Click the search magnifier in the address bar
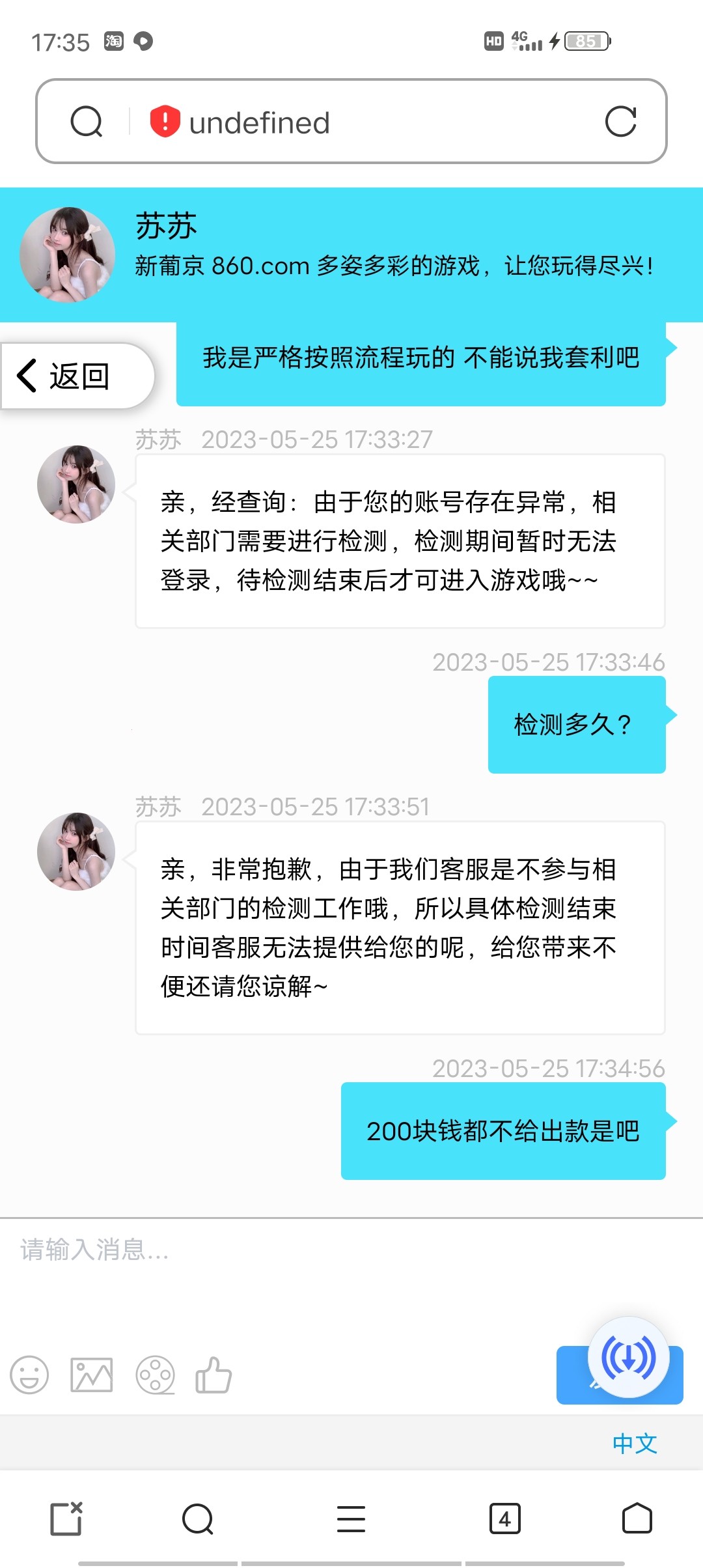703x1568 pixels. 87,121
